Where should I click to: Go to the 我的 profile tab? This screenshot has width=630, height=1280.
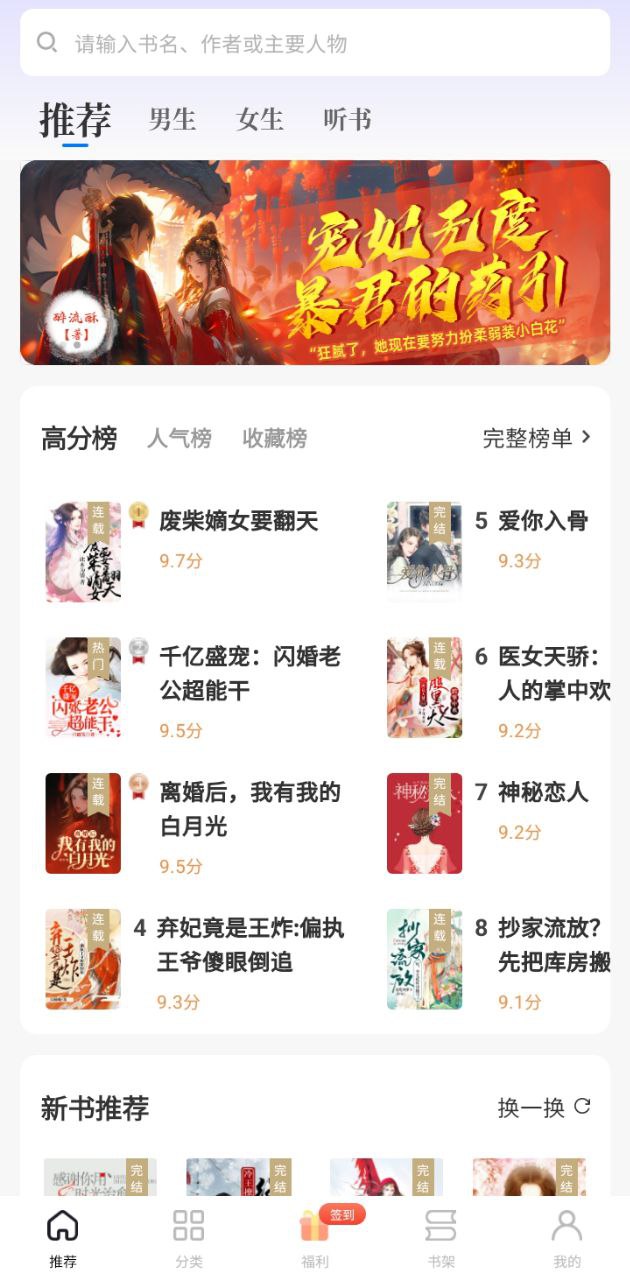[567, 1238]
